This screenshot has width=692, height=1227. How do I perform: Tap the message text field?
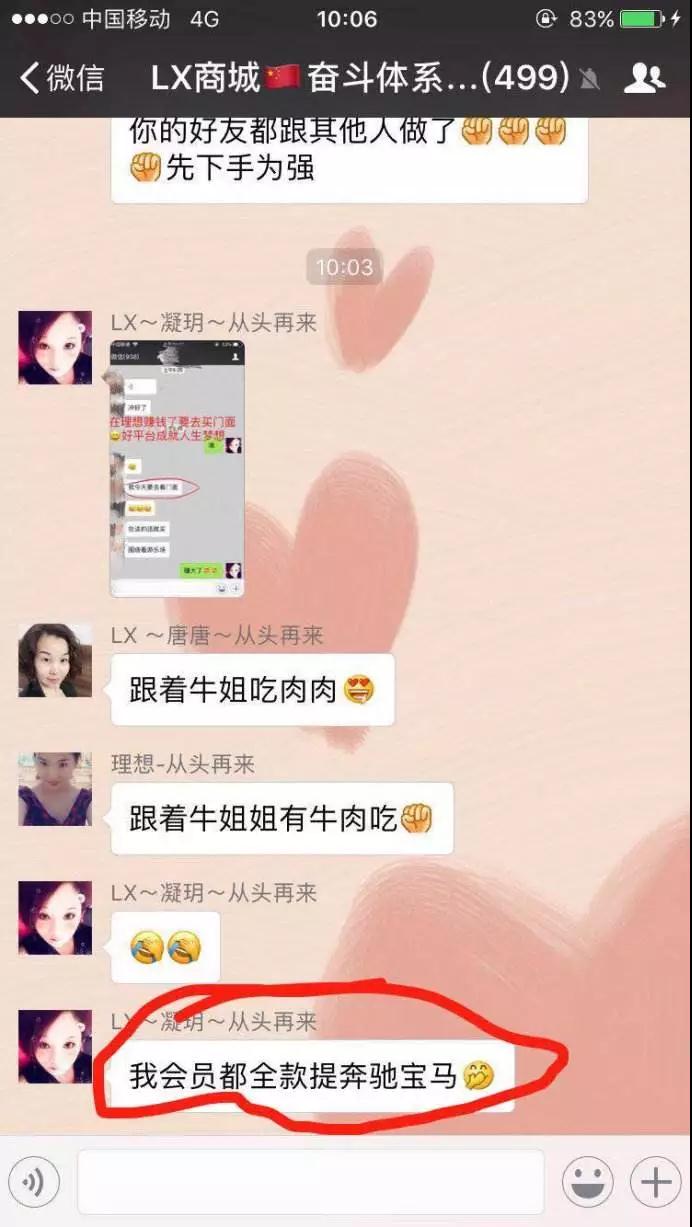click(x=310, y=1183)
